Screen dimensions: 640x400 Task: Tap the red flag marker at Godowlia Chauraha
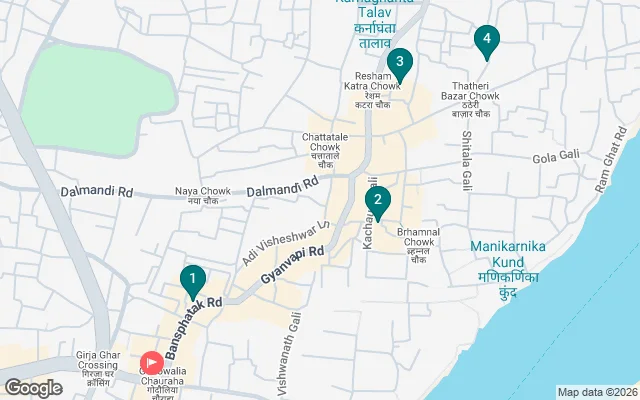(152, 362)
